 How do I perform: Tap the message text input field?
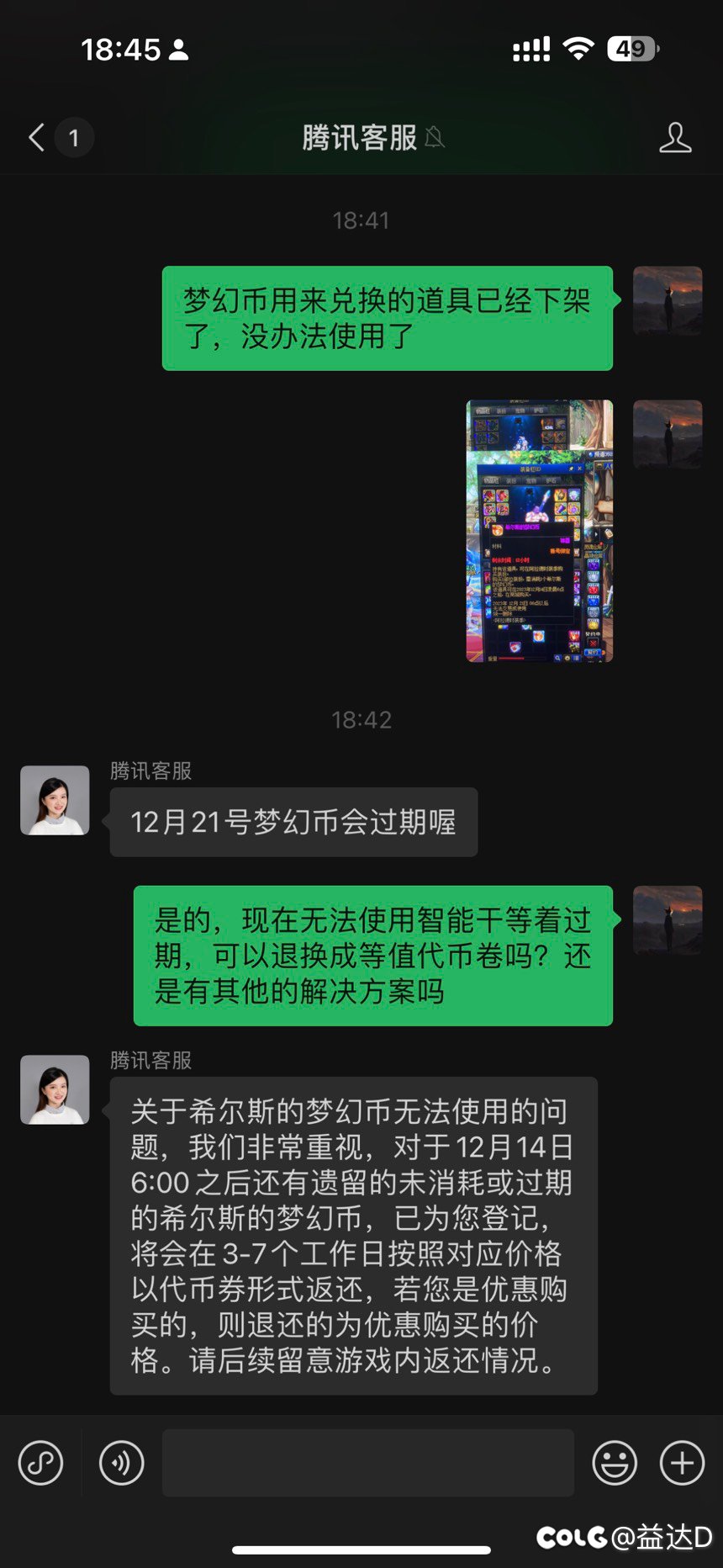(x=367, y=1463)
